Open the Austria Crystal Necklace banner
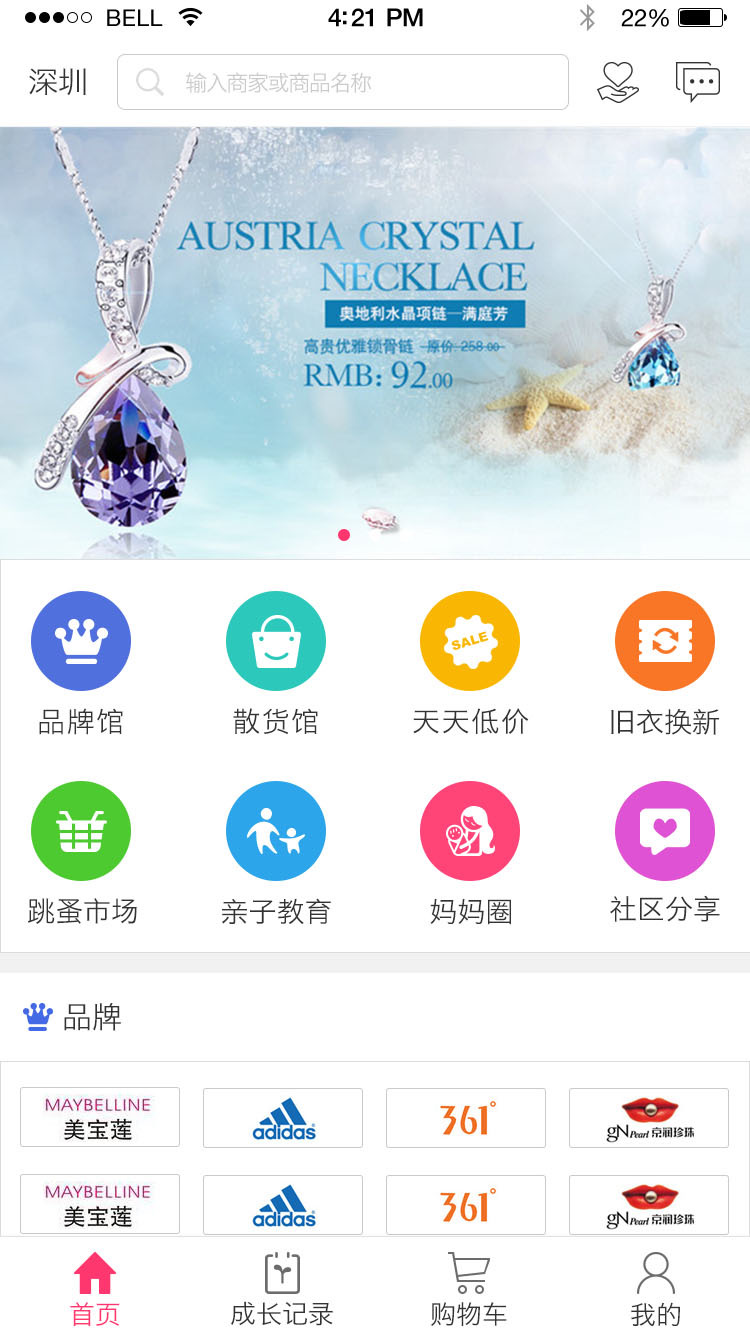This screenshot has width=750, height=1334. click(375, 340)
